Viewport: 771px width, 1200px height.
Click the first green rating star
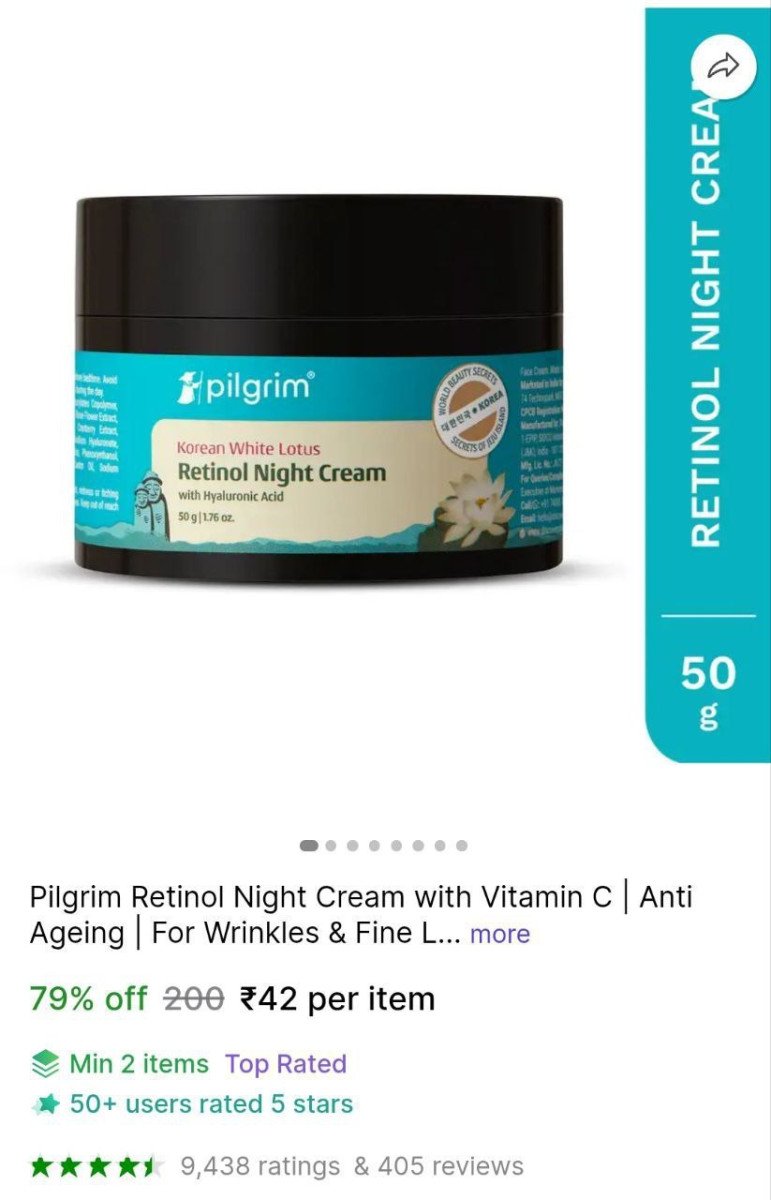tap(42, 1164)
